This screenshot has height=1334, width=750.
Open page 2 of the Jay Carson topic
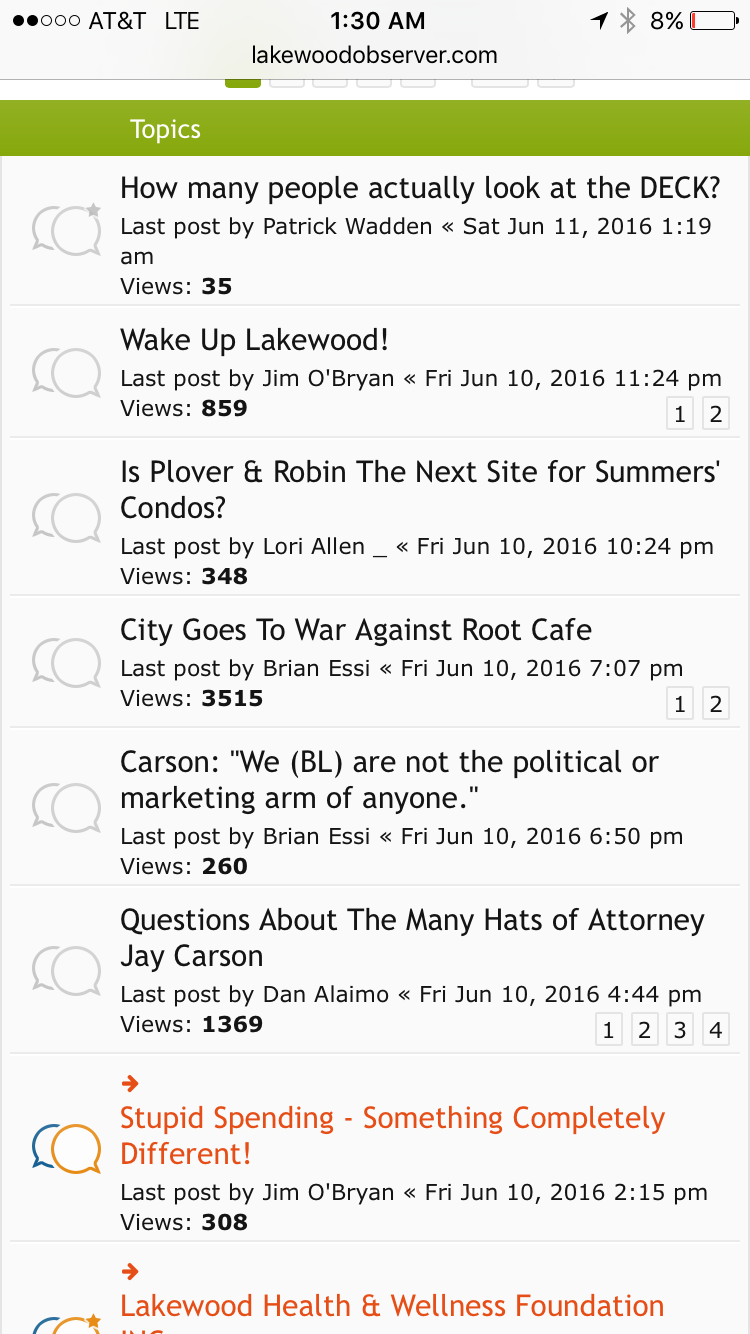[644, 1030]
